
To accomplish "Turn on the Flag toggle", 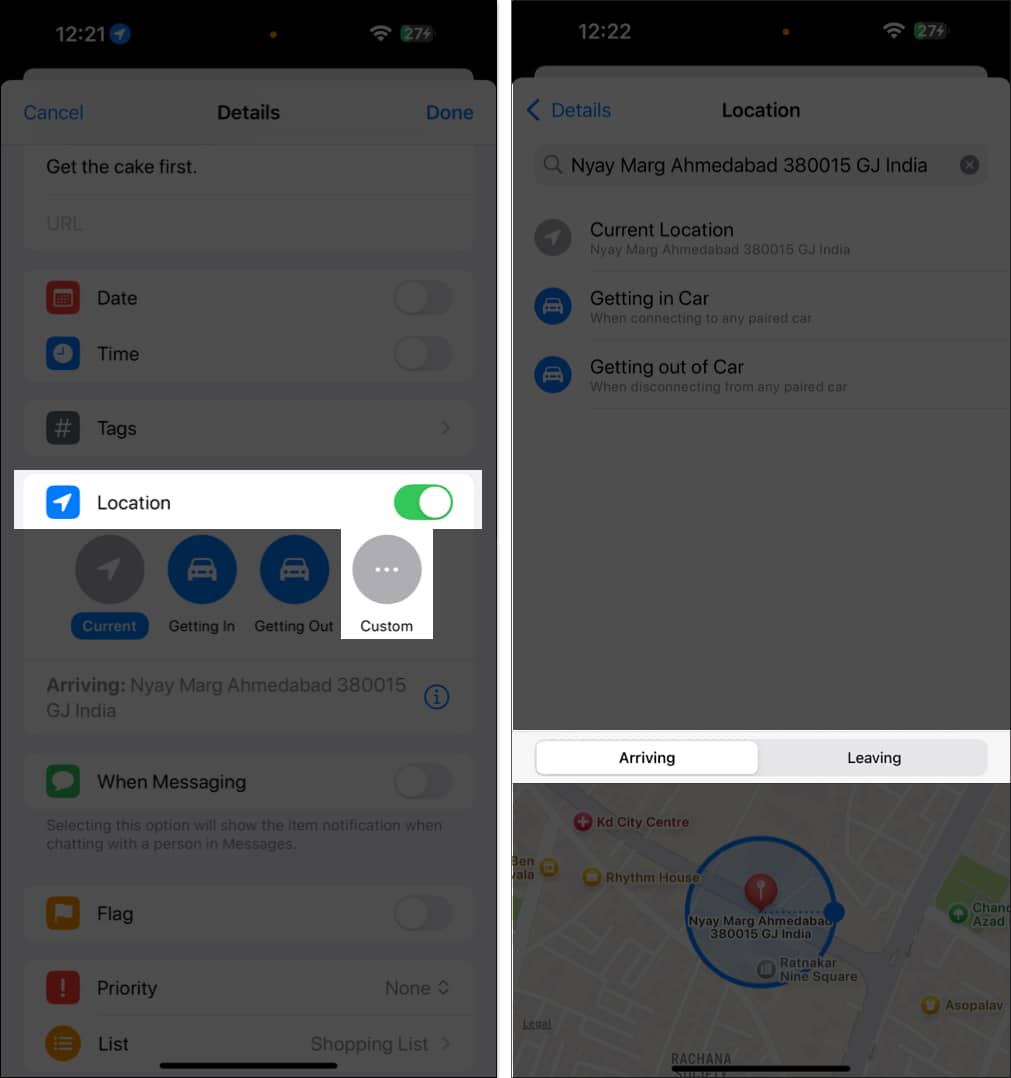I will [x=422, y=913].
